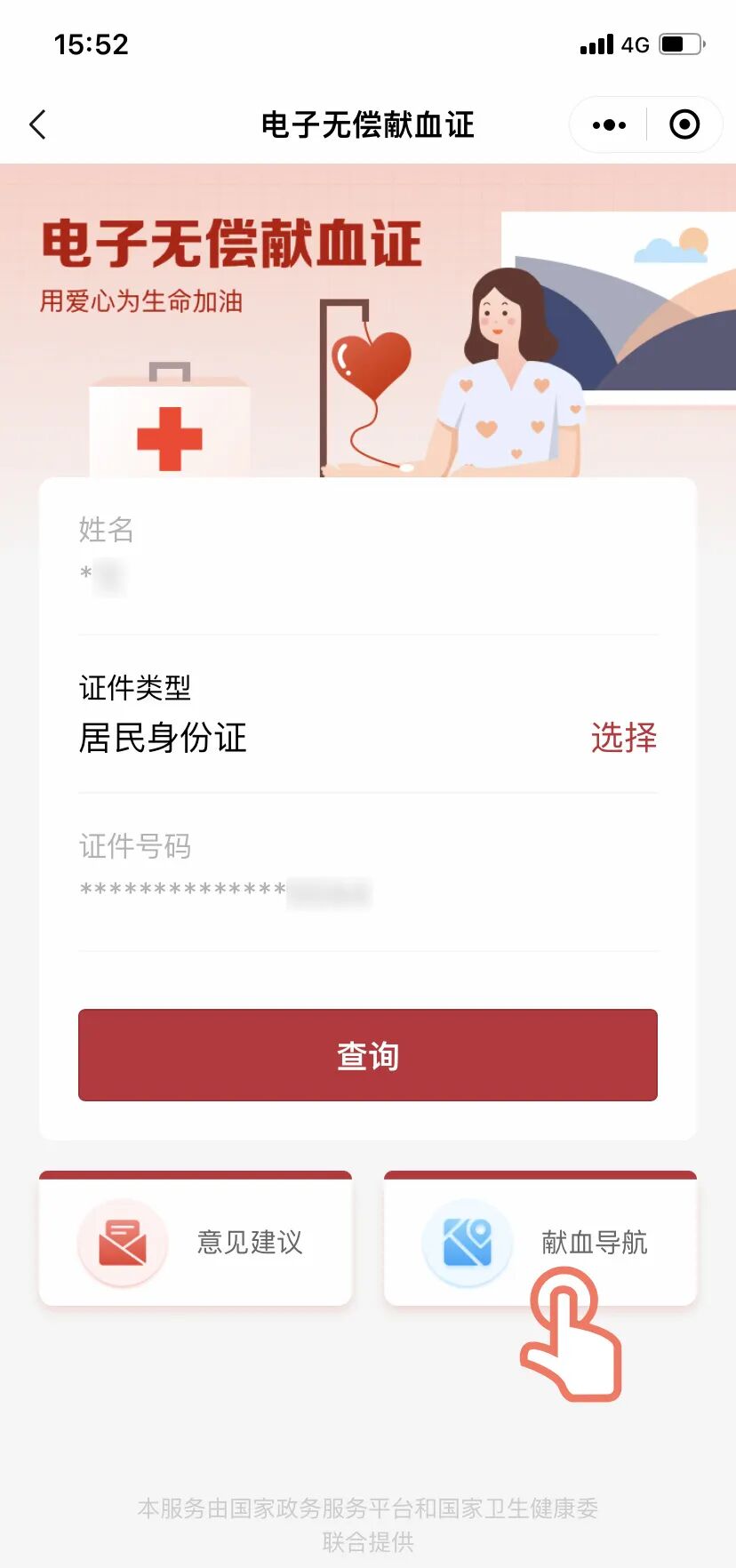The width and height of the screenshot is (736, 1568).
Task: Open the mini-program options via the three-dot icon
Action: tap(608, 124)
